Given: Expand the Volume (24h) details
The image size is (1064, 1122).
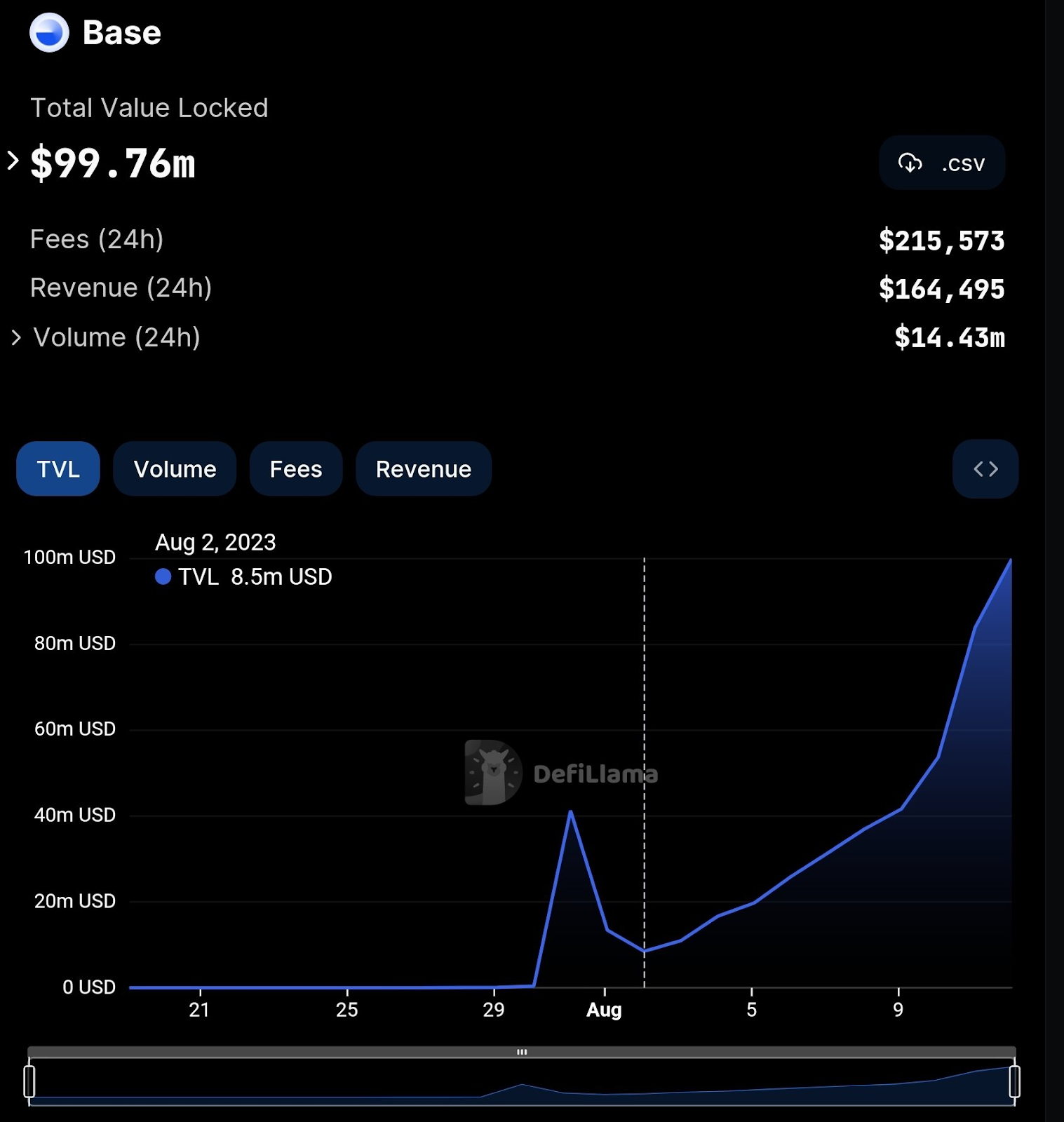Looking at the screenshot, I should tap(16, 338).
